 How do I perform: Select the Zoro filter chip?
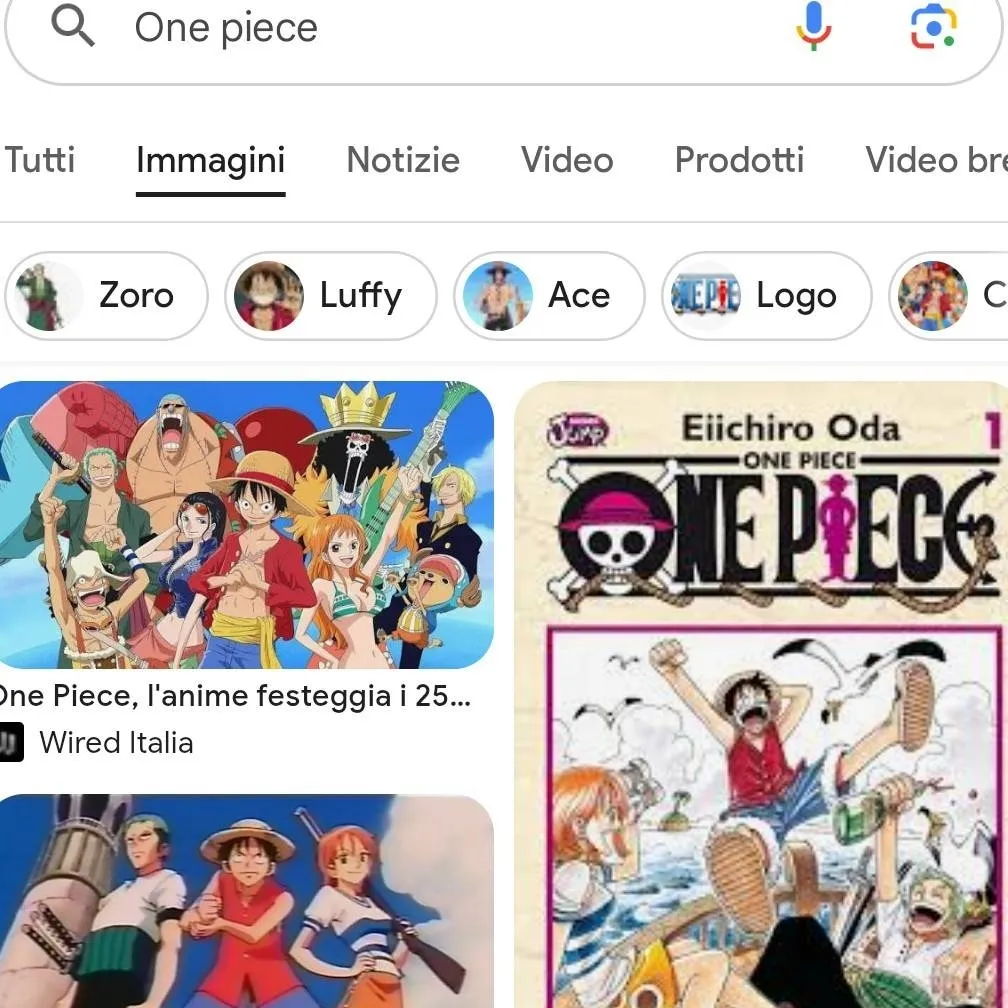(106, 296)
